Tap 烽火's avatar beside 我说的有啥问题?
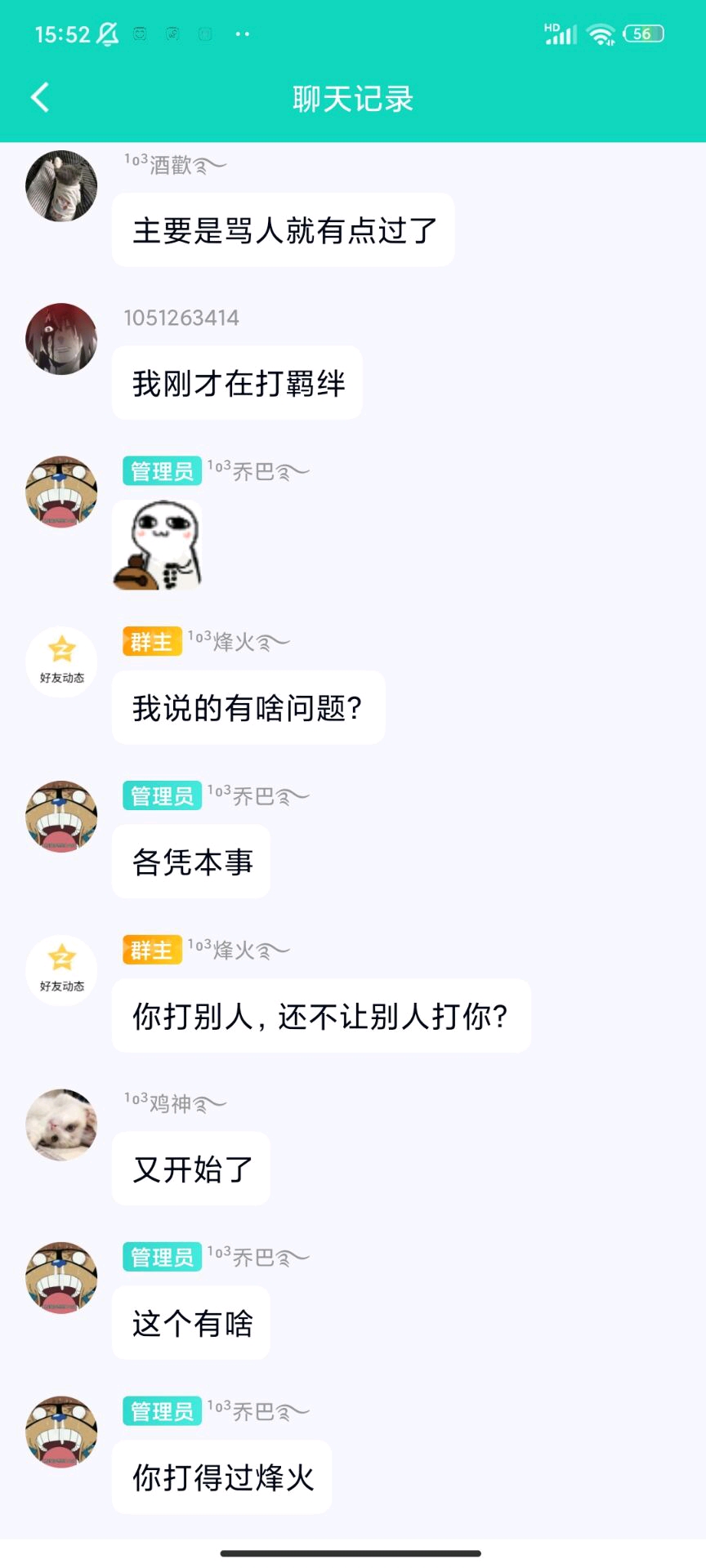Viewport: 706px width, 1568px height. click(61, 661)
